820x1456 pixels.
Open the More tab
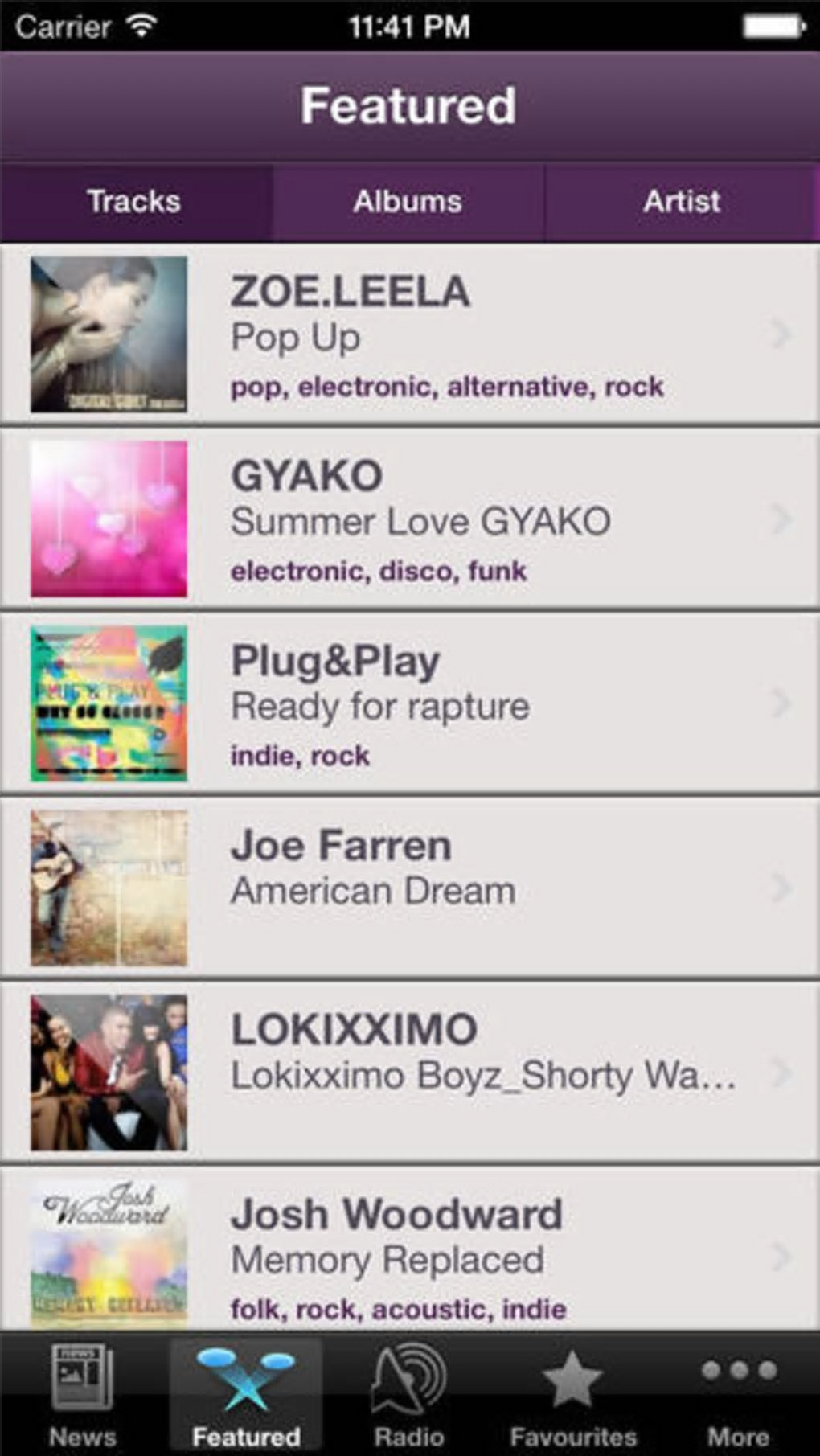point(738,1397)
